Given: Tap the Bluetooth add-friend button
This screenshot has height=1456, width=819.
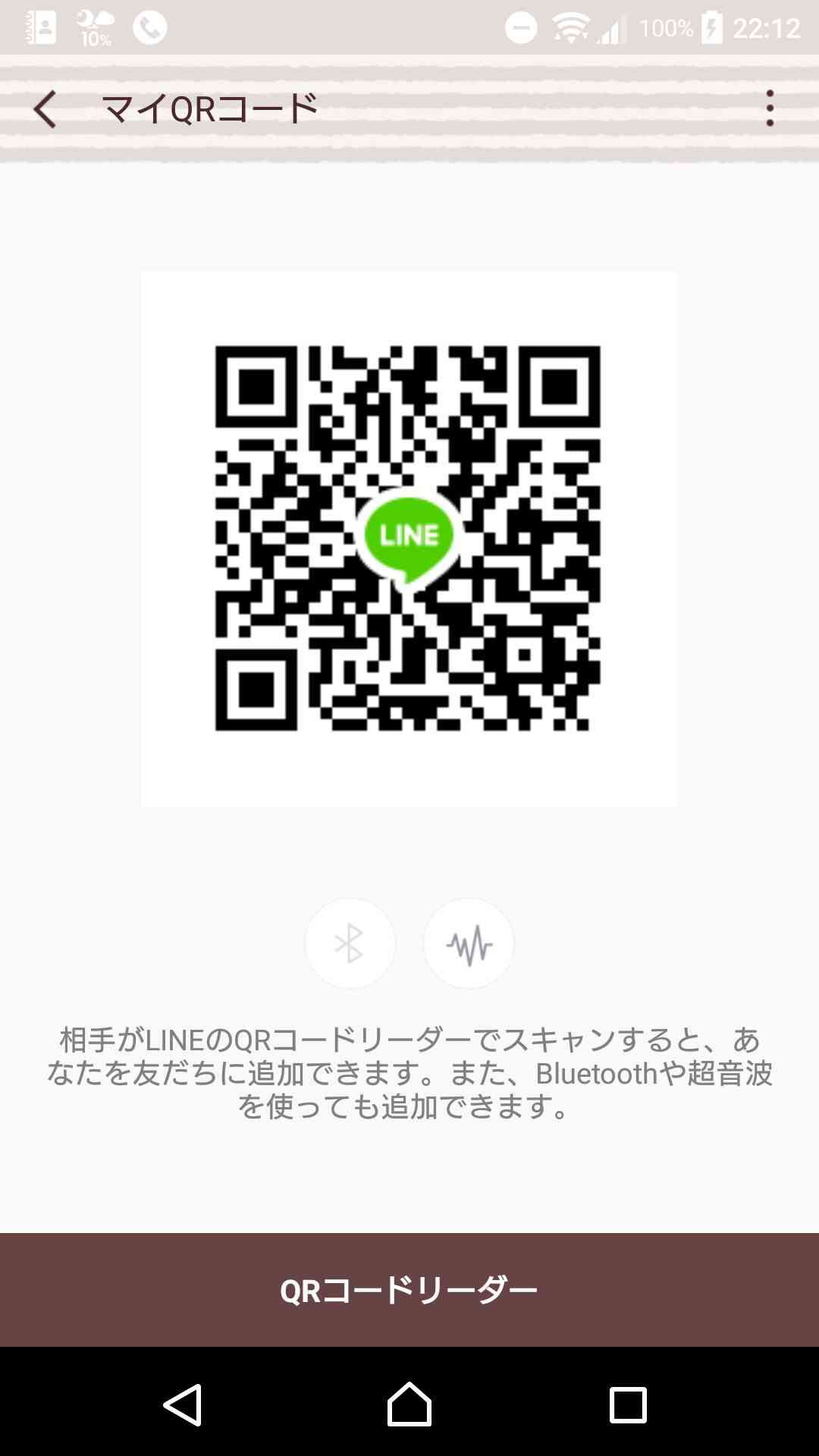Looking at the screenshot, I should click(x=350, y=943).
